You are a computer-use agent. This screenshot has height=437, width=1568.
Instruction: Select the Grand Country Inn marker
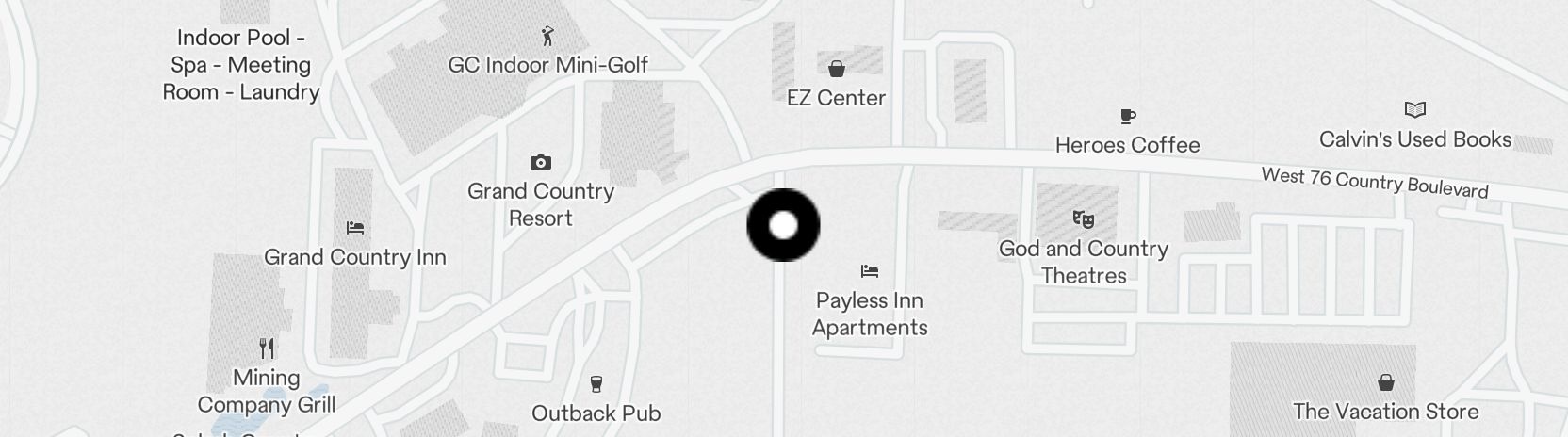click(x=355, y=228)
